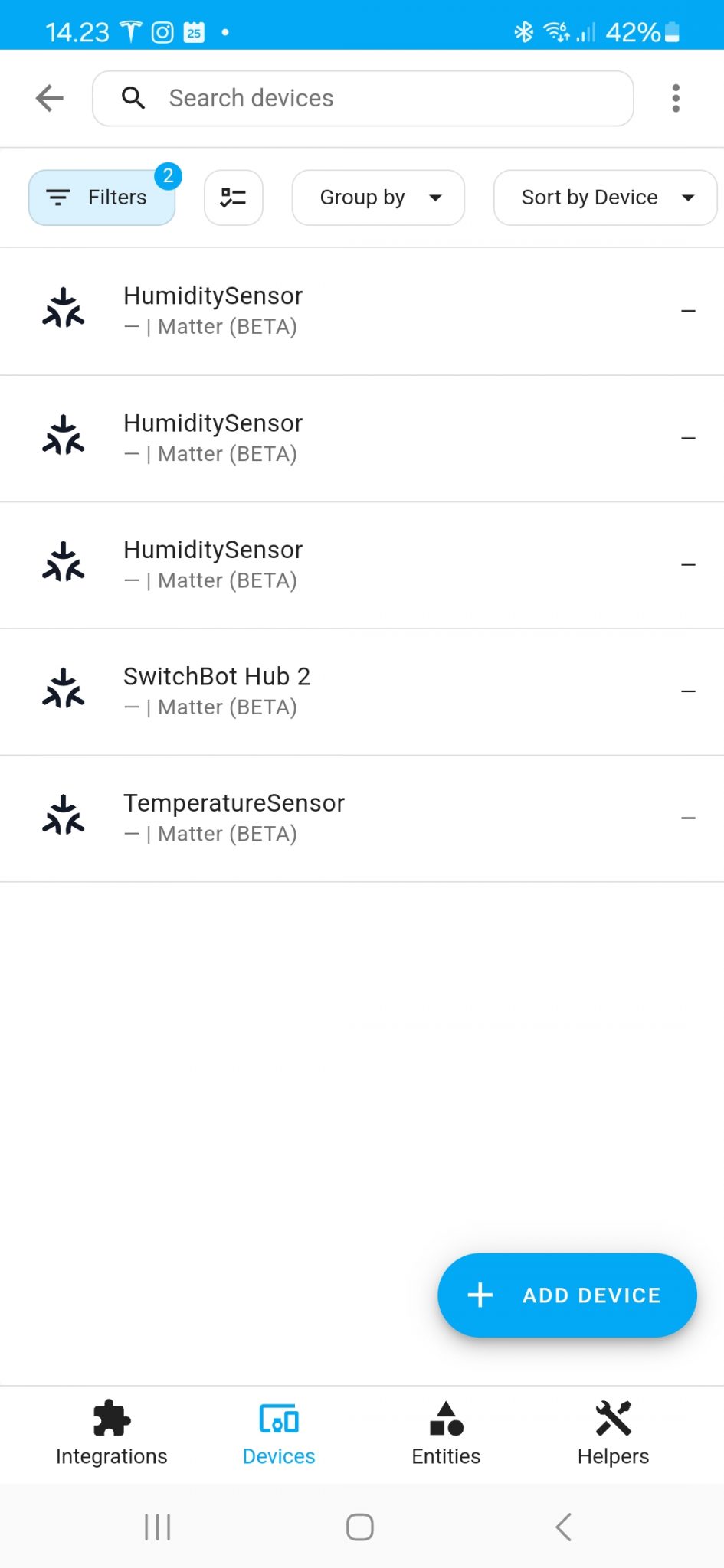This screenshot has height=1568, width=724.
Task: Tap ADD DEVICE to pair new device
Action: 566,1295
